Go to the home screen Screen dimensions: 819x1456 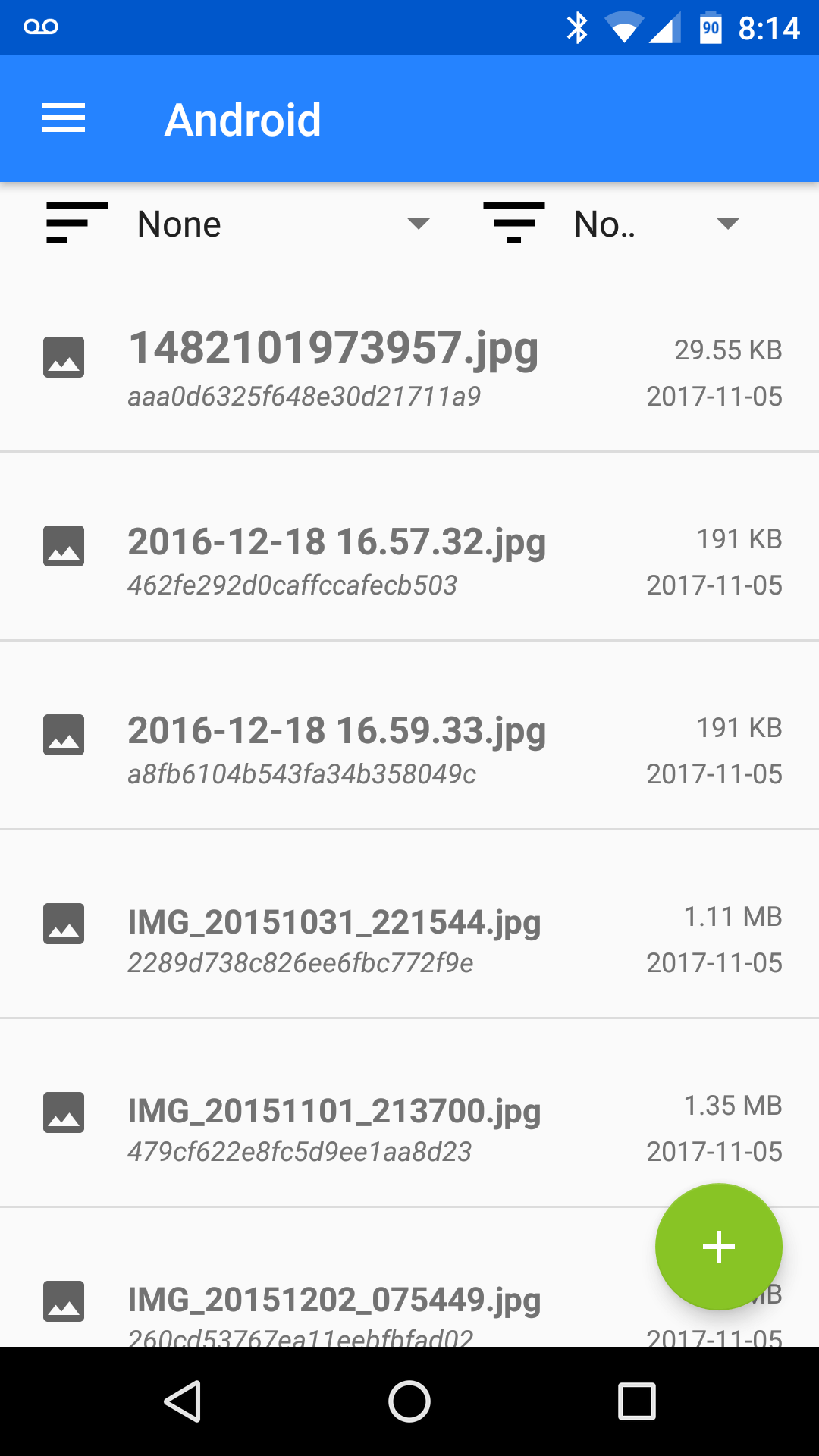coord(409,1401)
